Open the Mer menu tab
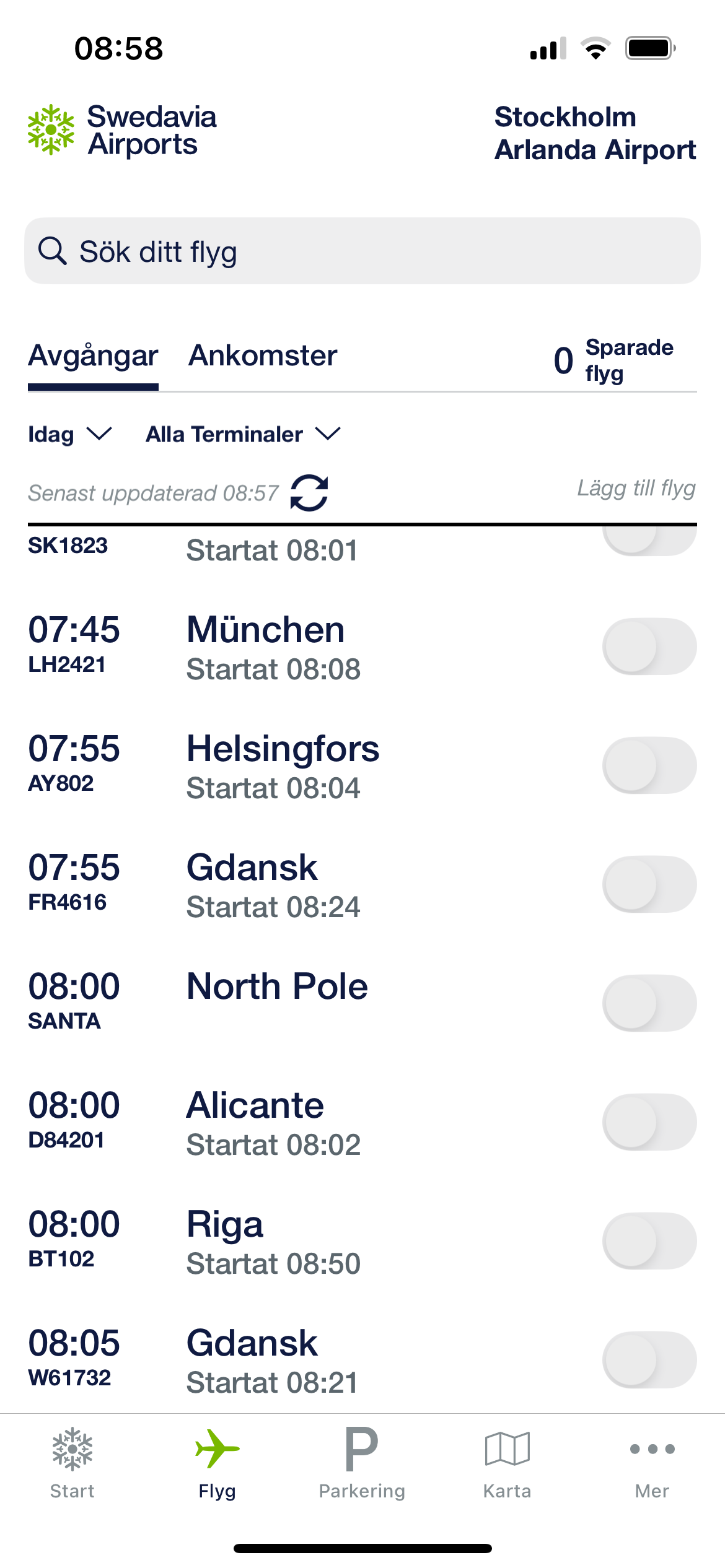This screenshot has height=1568, width=725. 652,1463
